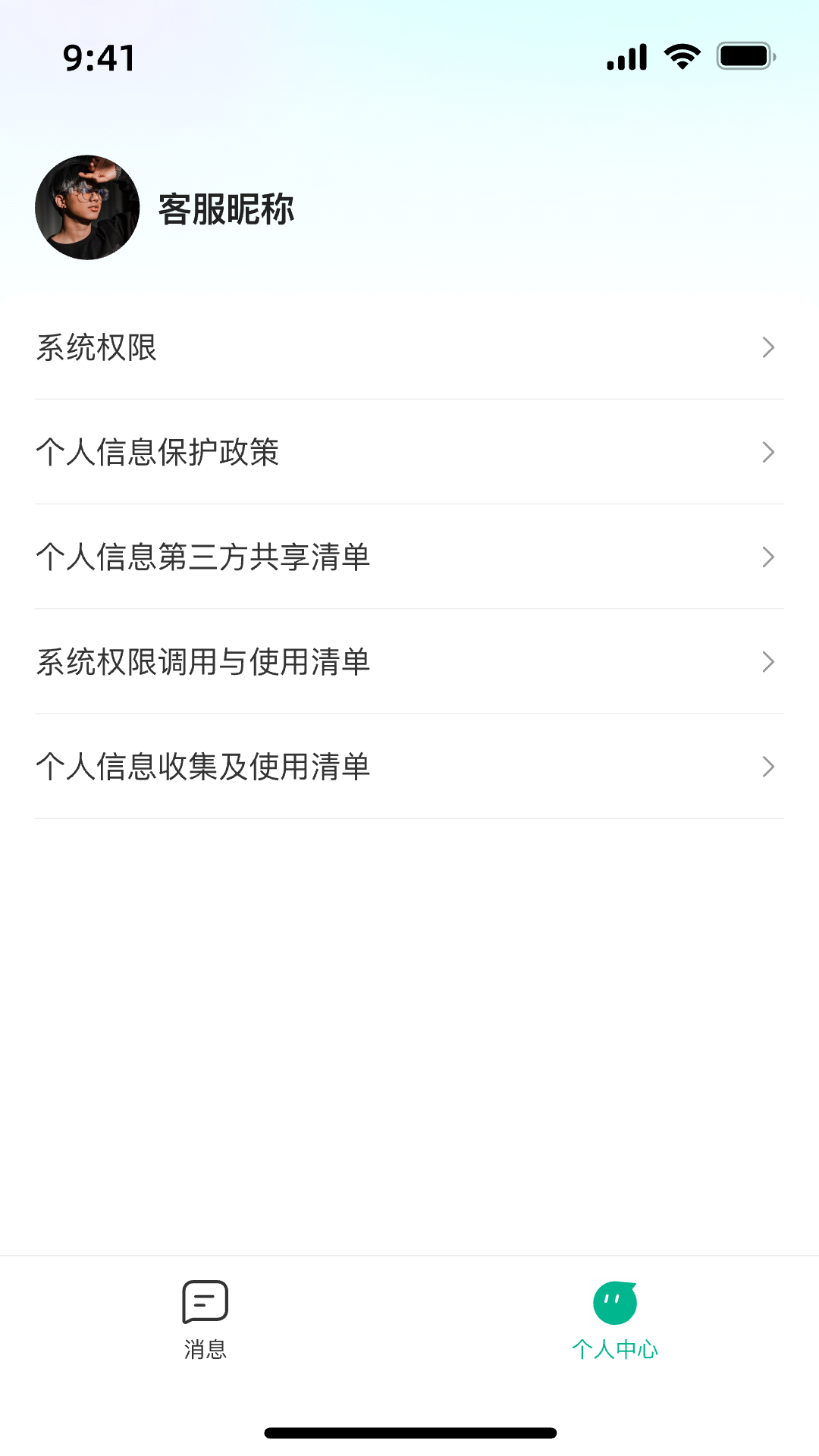Tap the battery indicator icon
This screenshot has height=1456, width=819.
coord(745,57)
